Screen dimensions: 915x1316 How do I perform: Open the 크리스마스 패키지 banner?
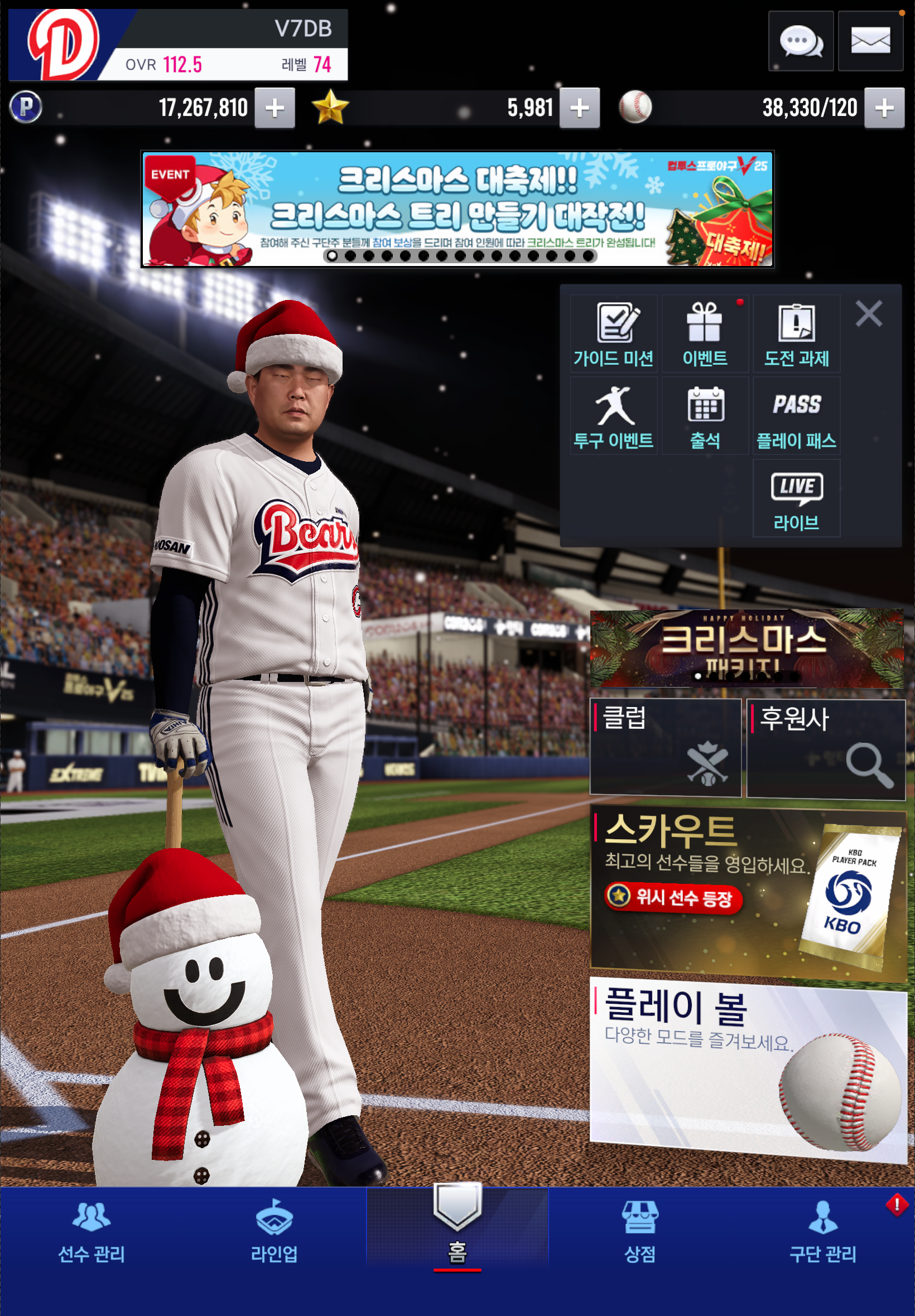coord(747,649)
